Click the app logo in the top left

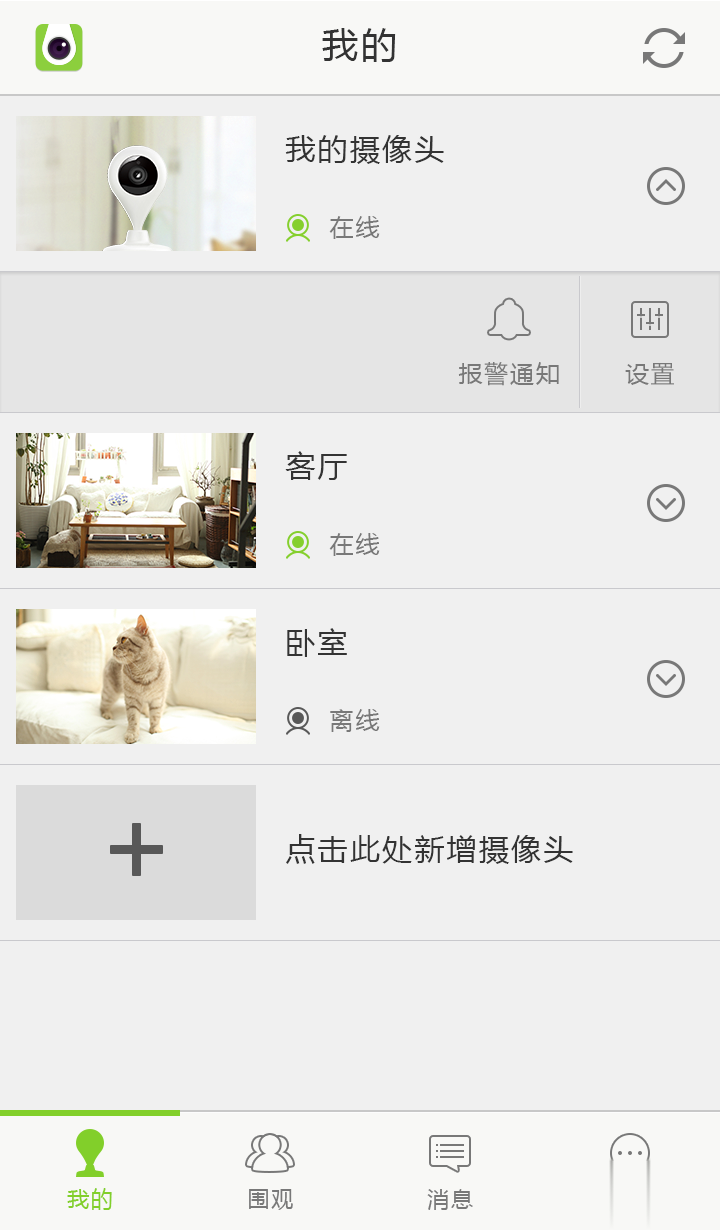pyautogui.click(x=59, y=46)
